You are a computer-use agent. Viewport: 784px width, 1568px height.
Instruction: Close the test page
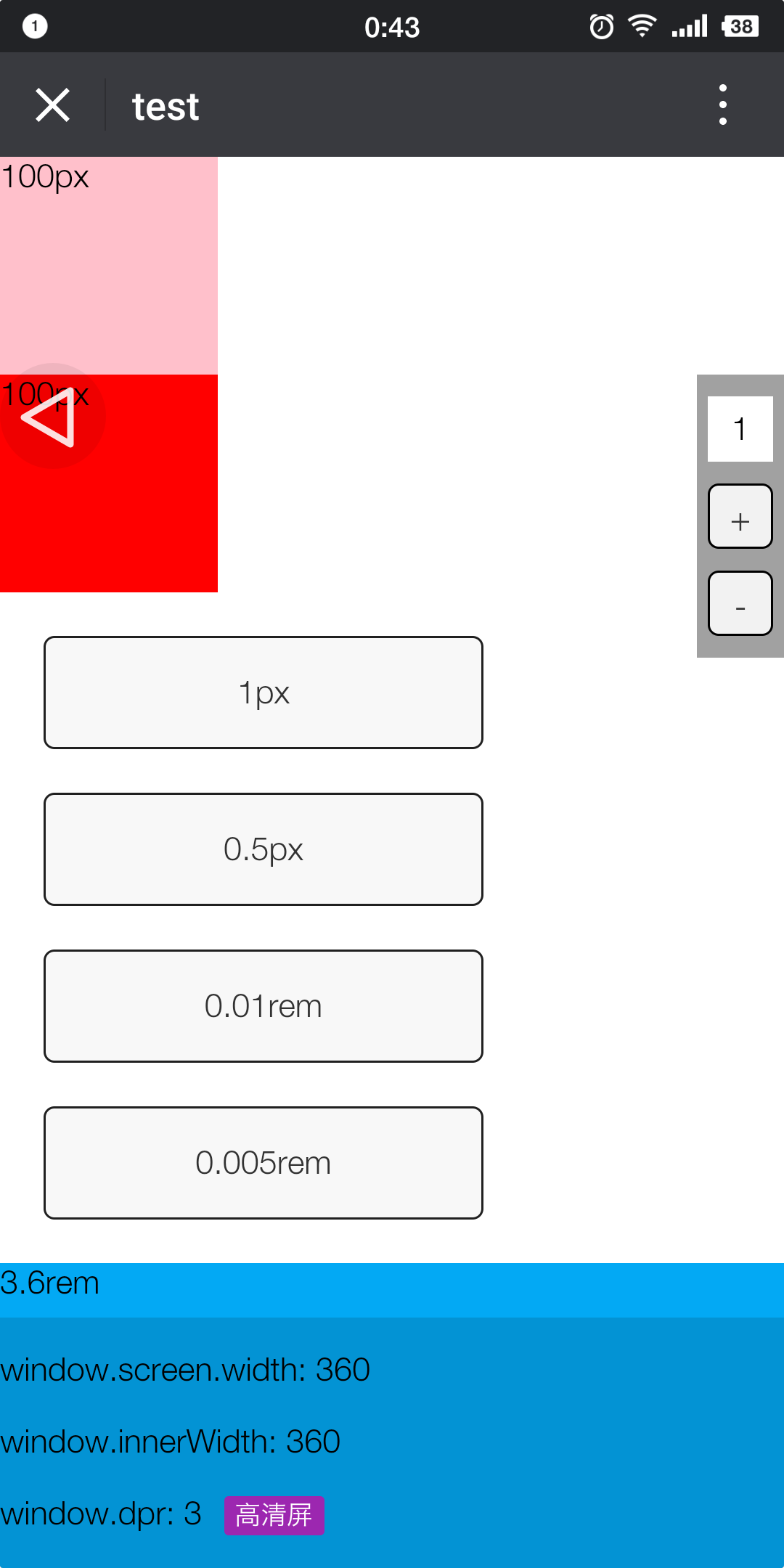[52, 105]
